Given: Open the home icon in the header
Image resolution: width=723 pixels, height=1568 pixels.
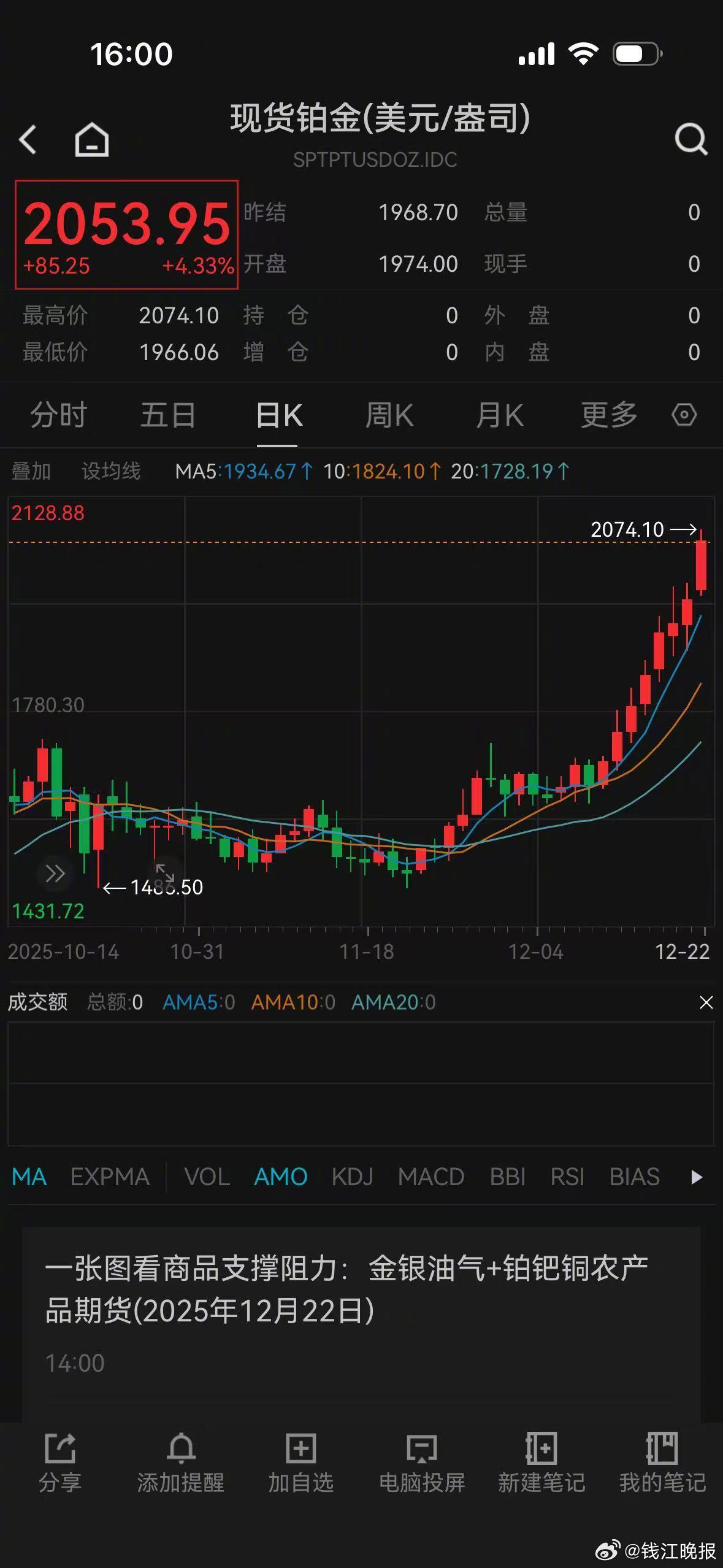Looking at the screenshot, I should click(x=92, y=139).
